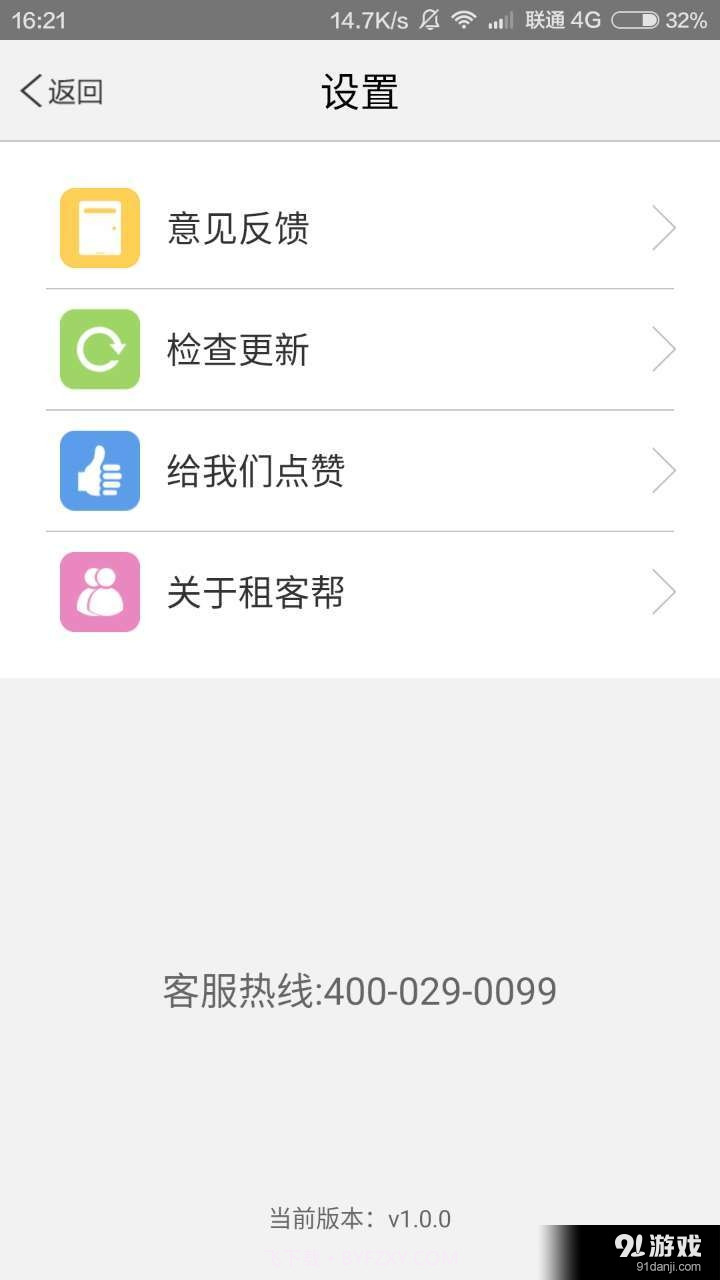Open the 意见反馈 feedback settings row
The width and height of the screenshot is (720, 1280).
click(x=360, y=228)
